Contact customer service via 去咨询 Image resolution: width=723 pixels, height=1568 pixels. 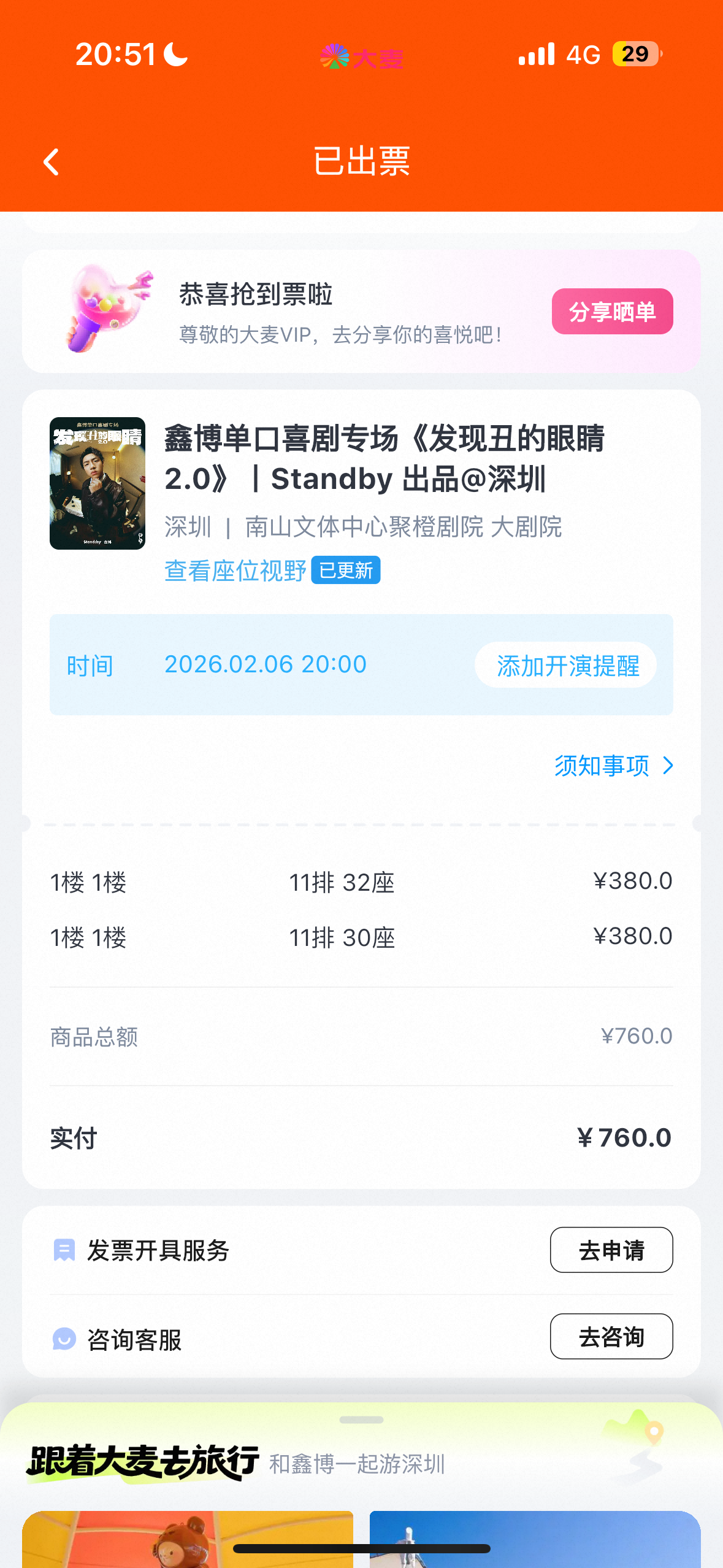611,1336
